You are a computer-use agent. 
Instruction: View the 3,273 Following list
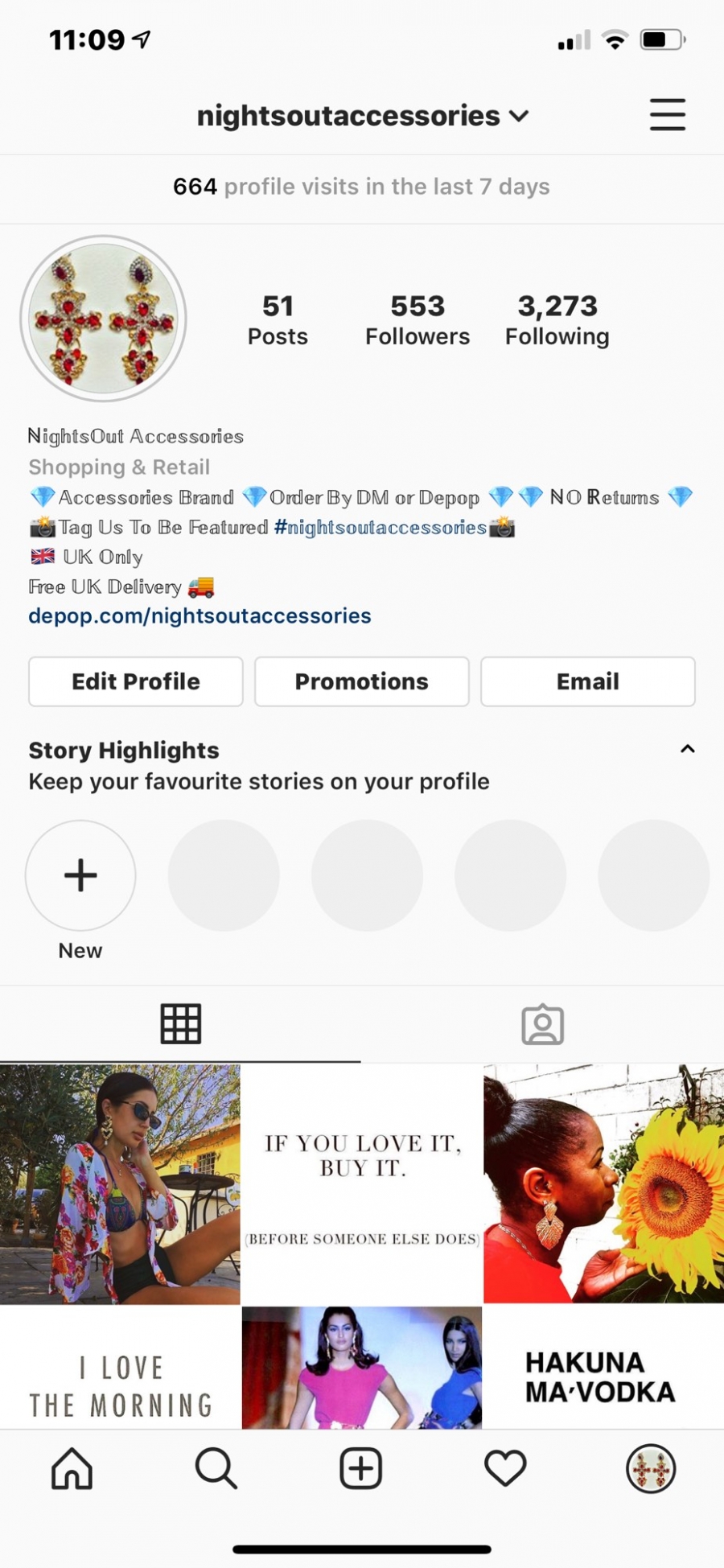(557, 319)
